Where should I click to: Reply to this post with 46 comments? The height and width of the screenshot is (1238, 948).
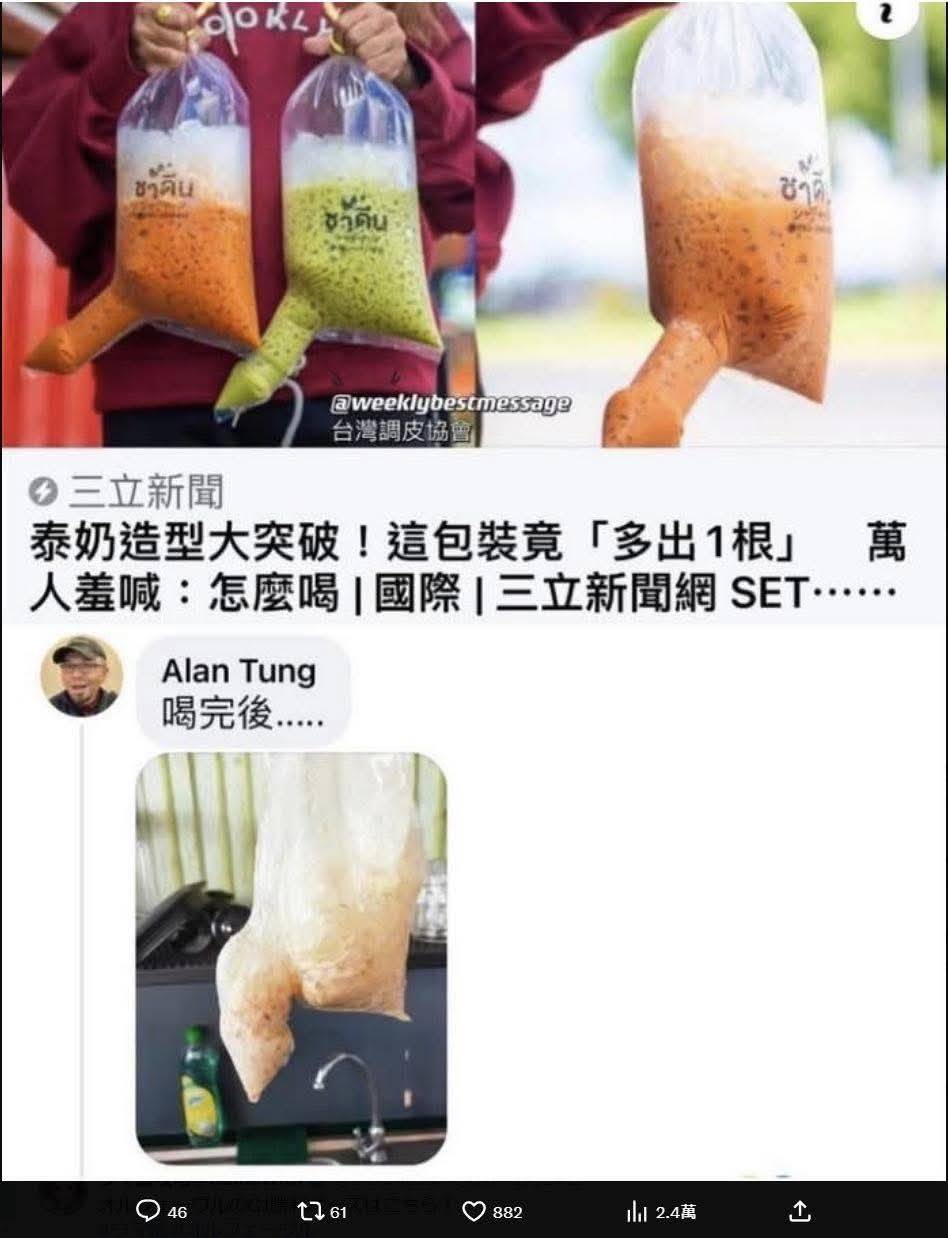pyautogui.click(x=148, y=1212)
